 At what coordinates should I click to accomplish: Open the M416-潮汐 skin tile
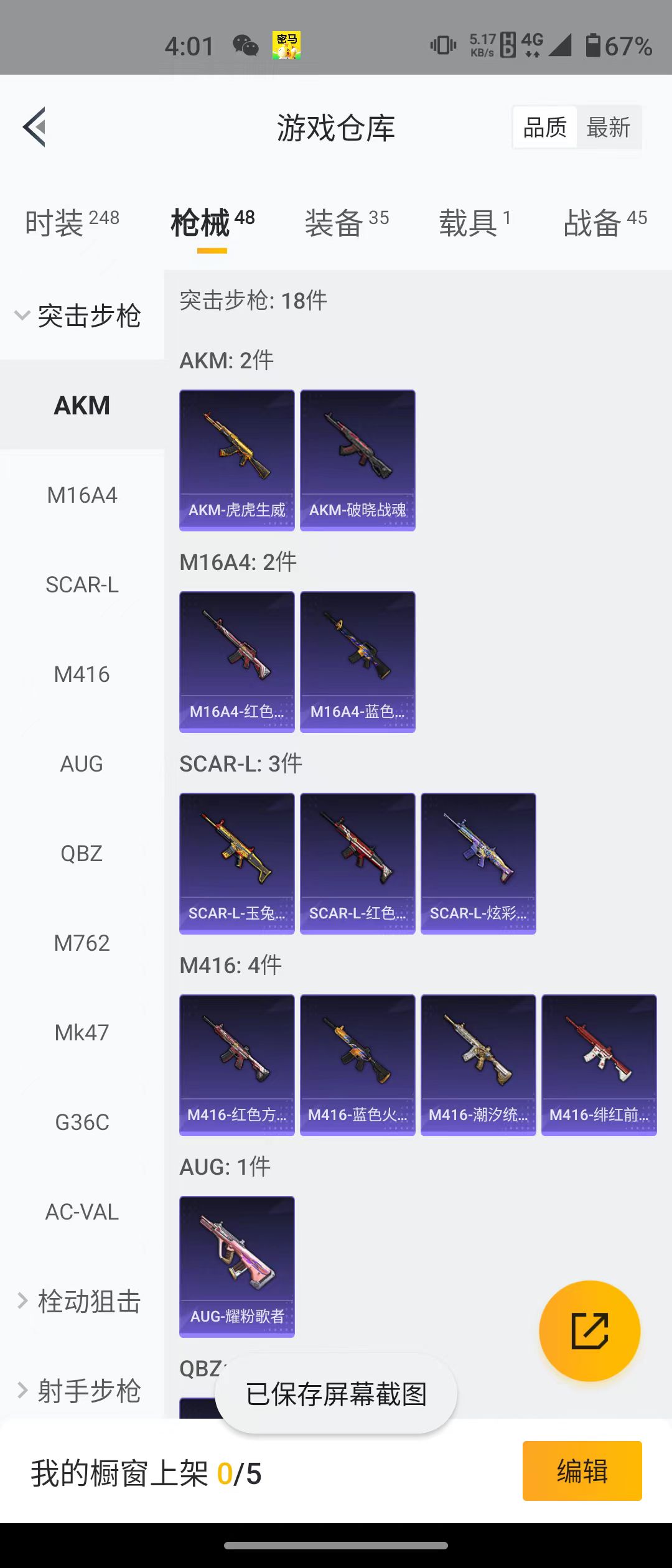pyautogui.click(x=478, y=1065)
